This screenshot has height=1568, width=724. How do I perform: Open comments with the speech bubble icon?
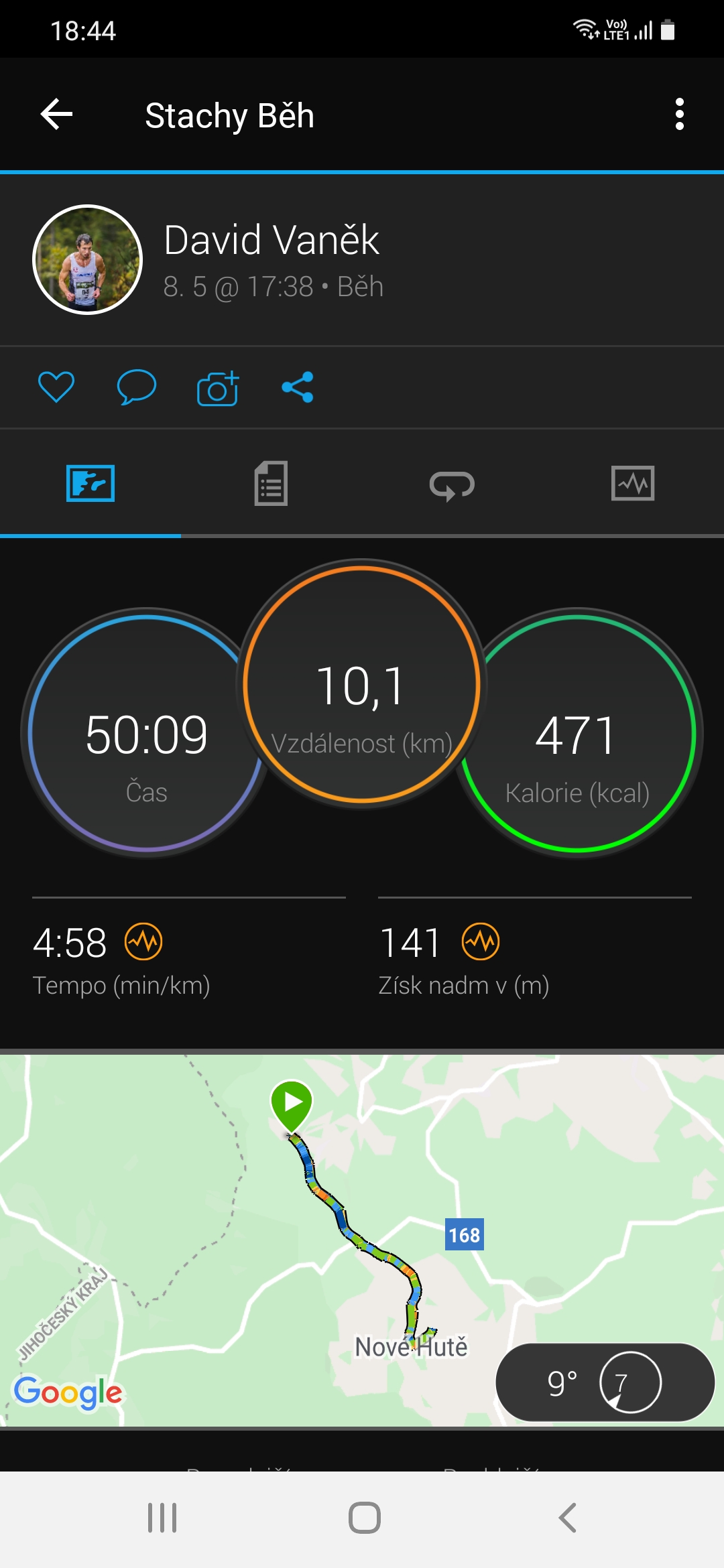pyautogui.click(x=137, y=387)
